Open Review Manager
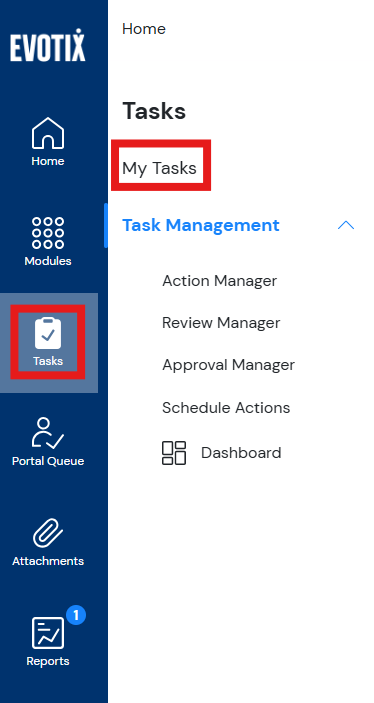This screenshot has width=374, height=703. coord(221,323)
